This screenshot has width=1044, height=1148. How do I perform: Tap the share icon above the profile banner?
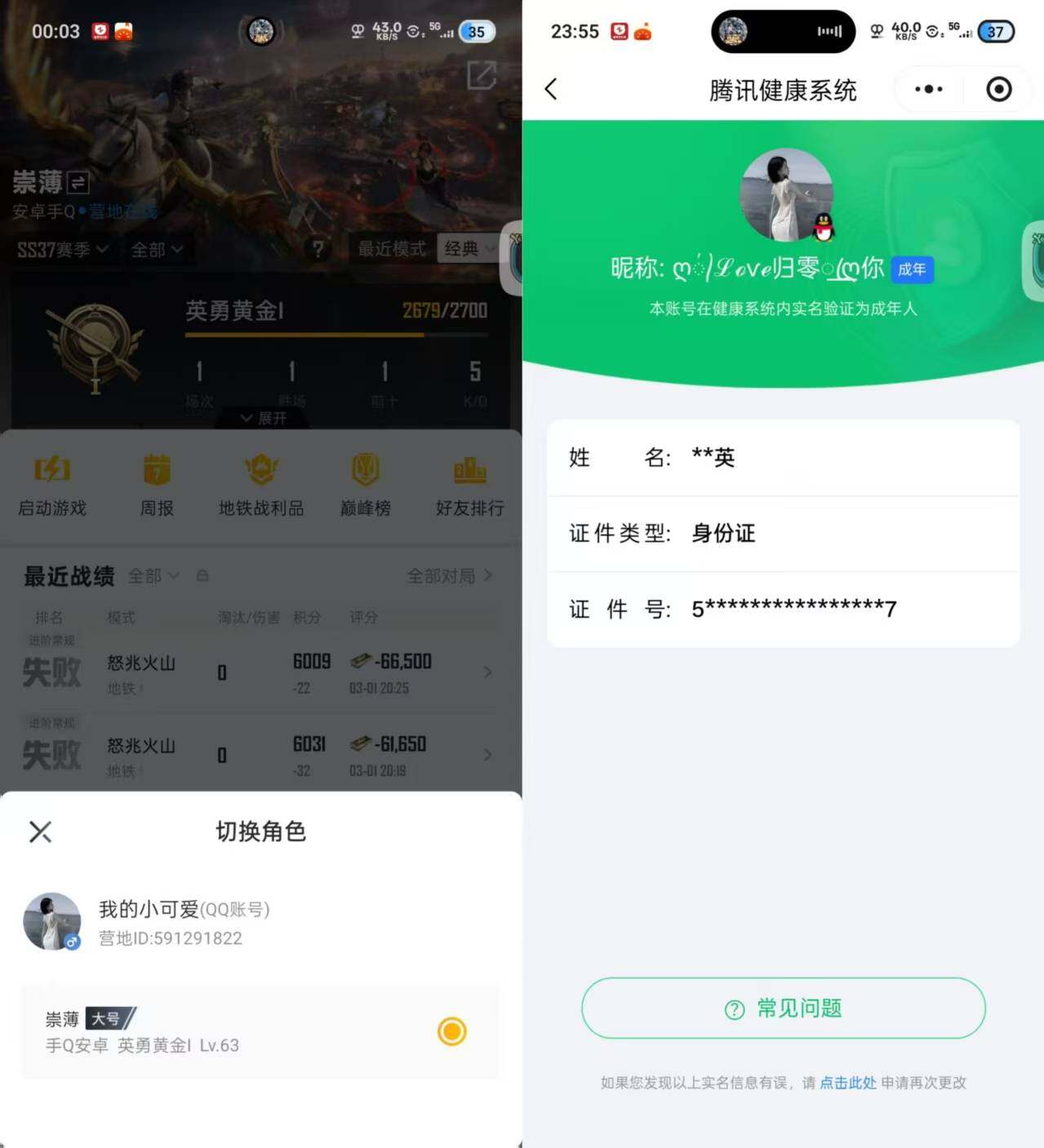(482, 75)
